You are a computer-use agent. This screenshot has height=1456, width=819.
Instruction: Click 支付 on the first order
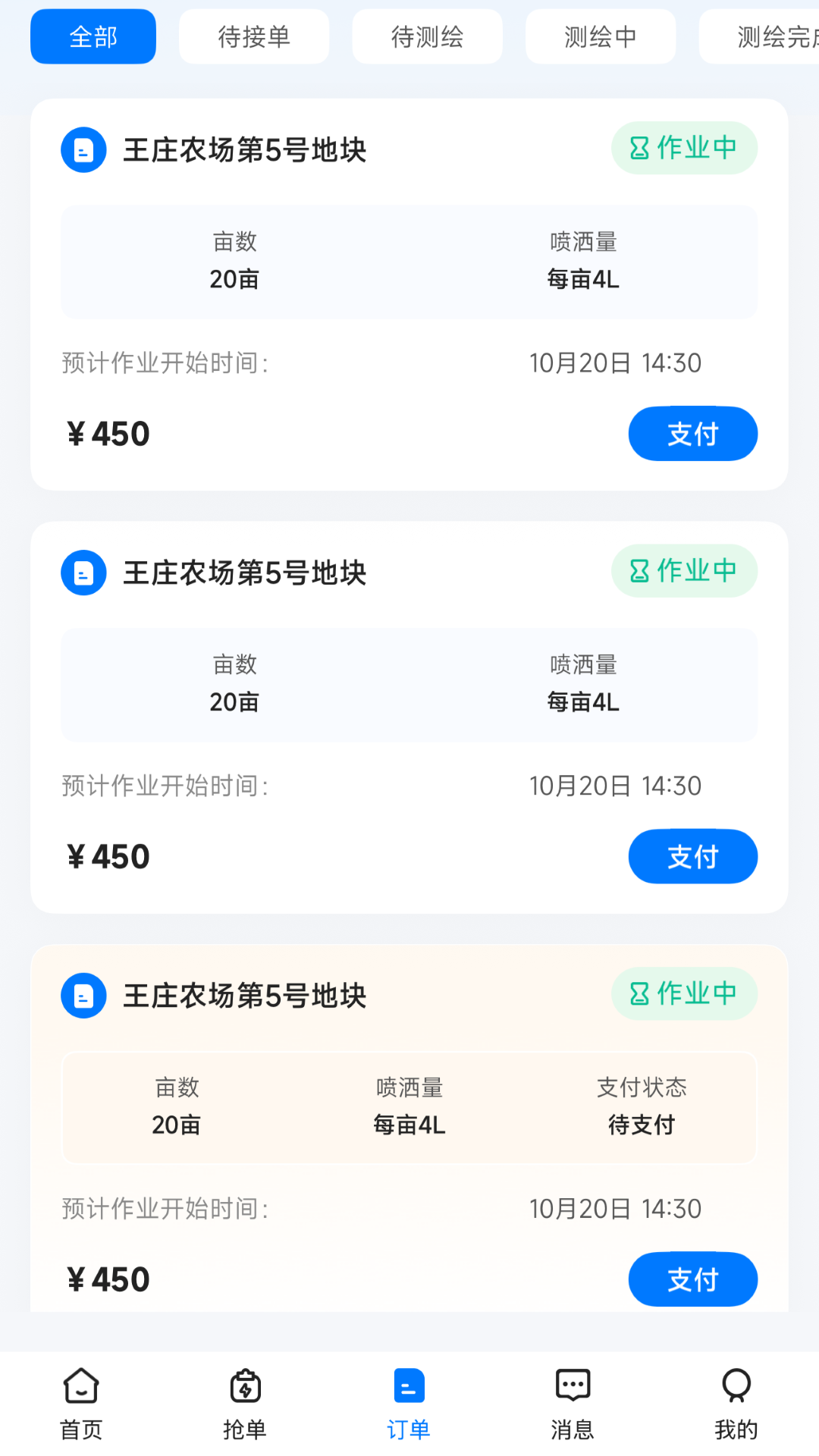692,433
